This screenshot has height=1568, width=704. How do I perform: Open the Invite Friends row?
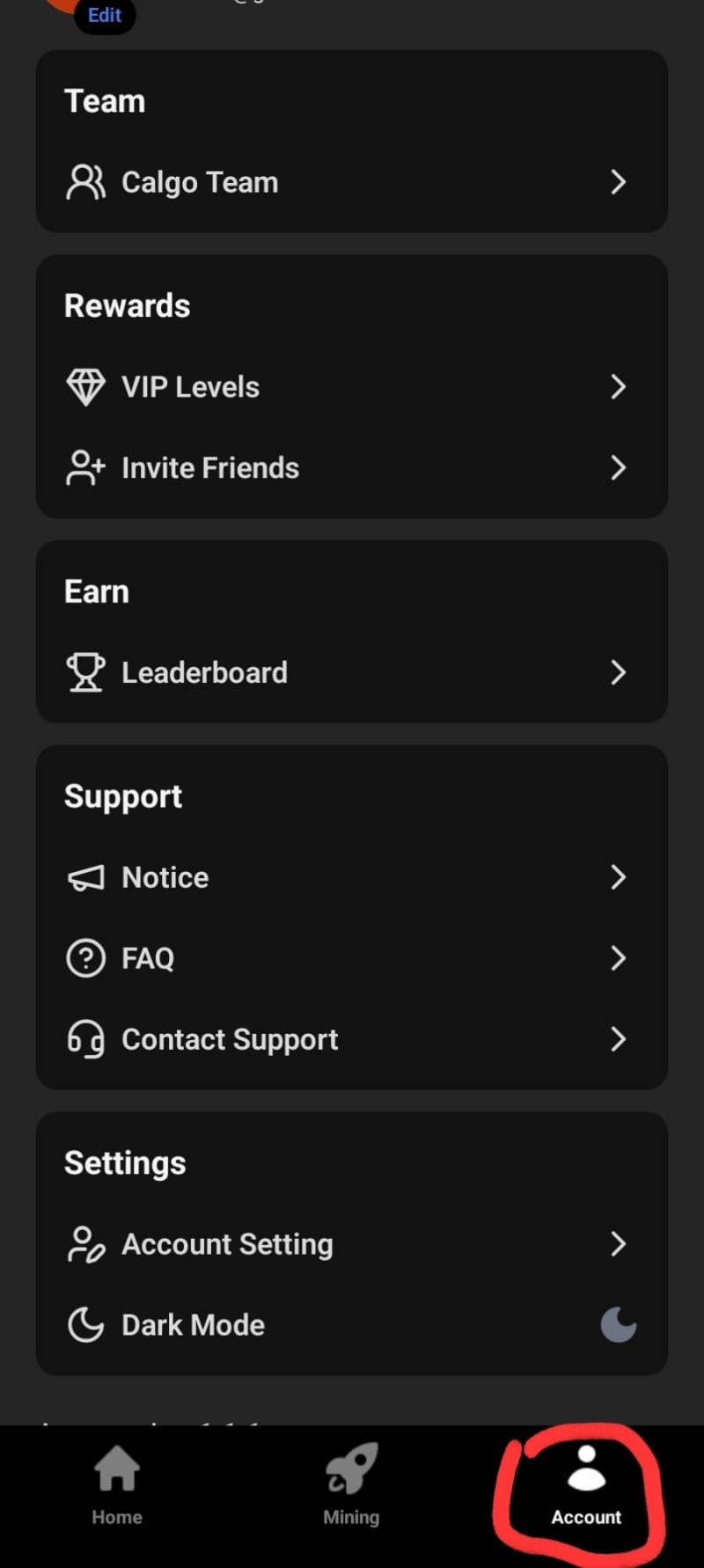(x=351, y=467)
